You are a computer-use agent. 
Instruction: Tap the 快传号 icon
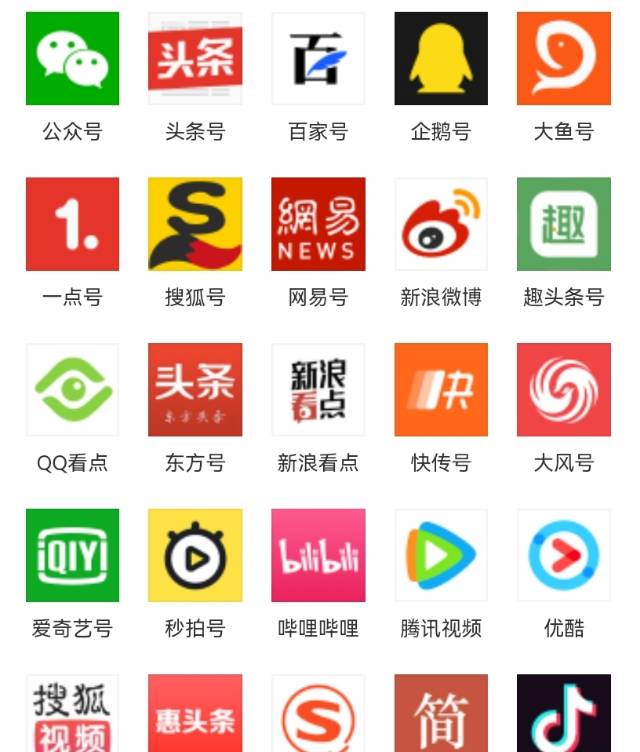[441, 390]
